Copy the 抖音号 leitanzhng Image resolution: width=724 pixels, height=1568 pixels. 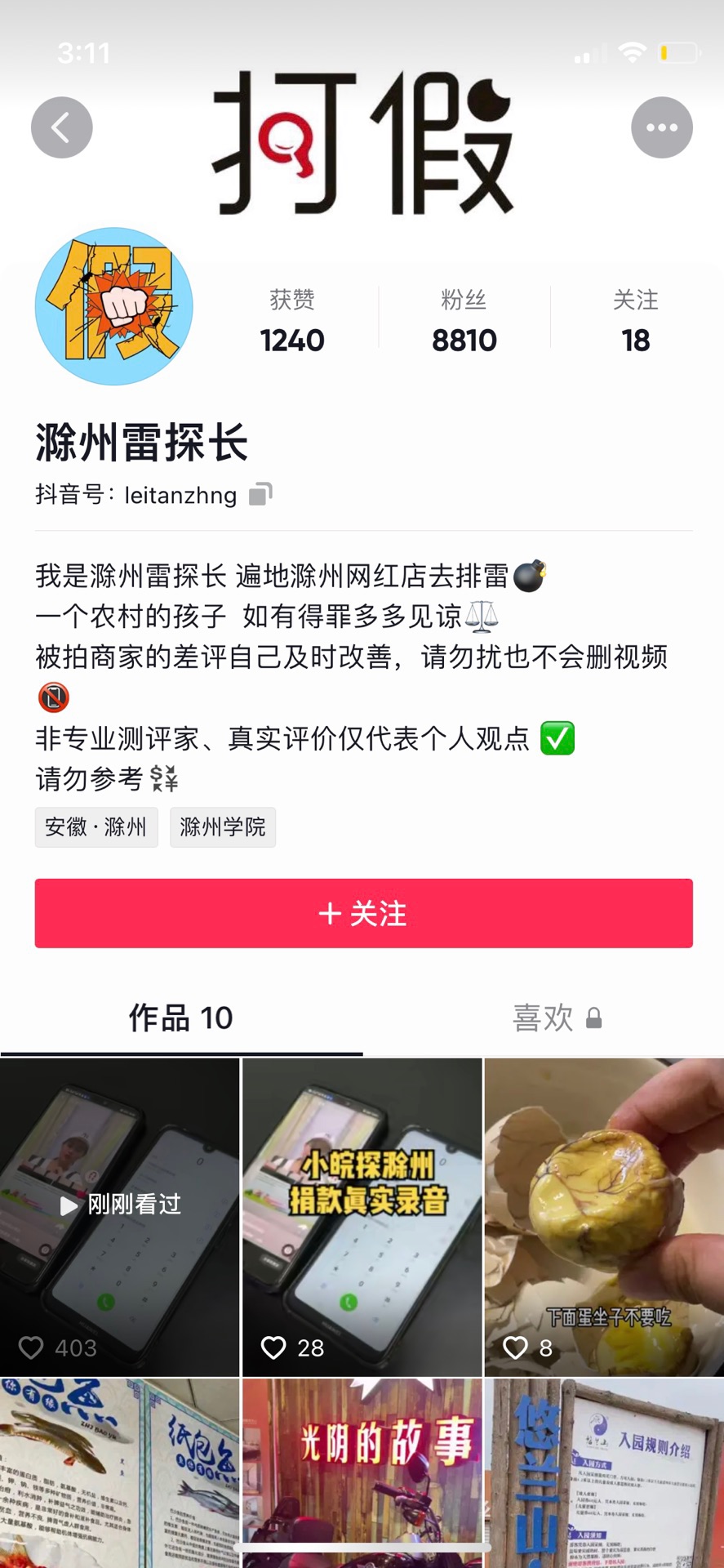pos(260,494)
